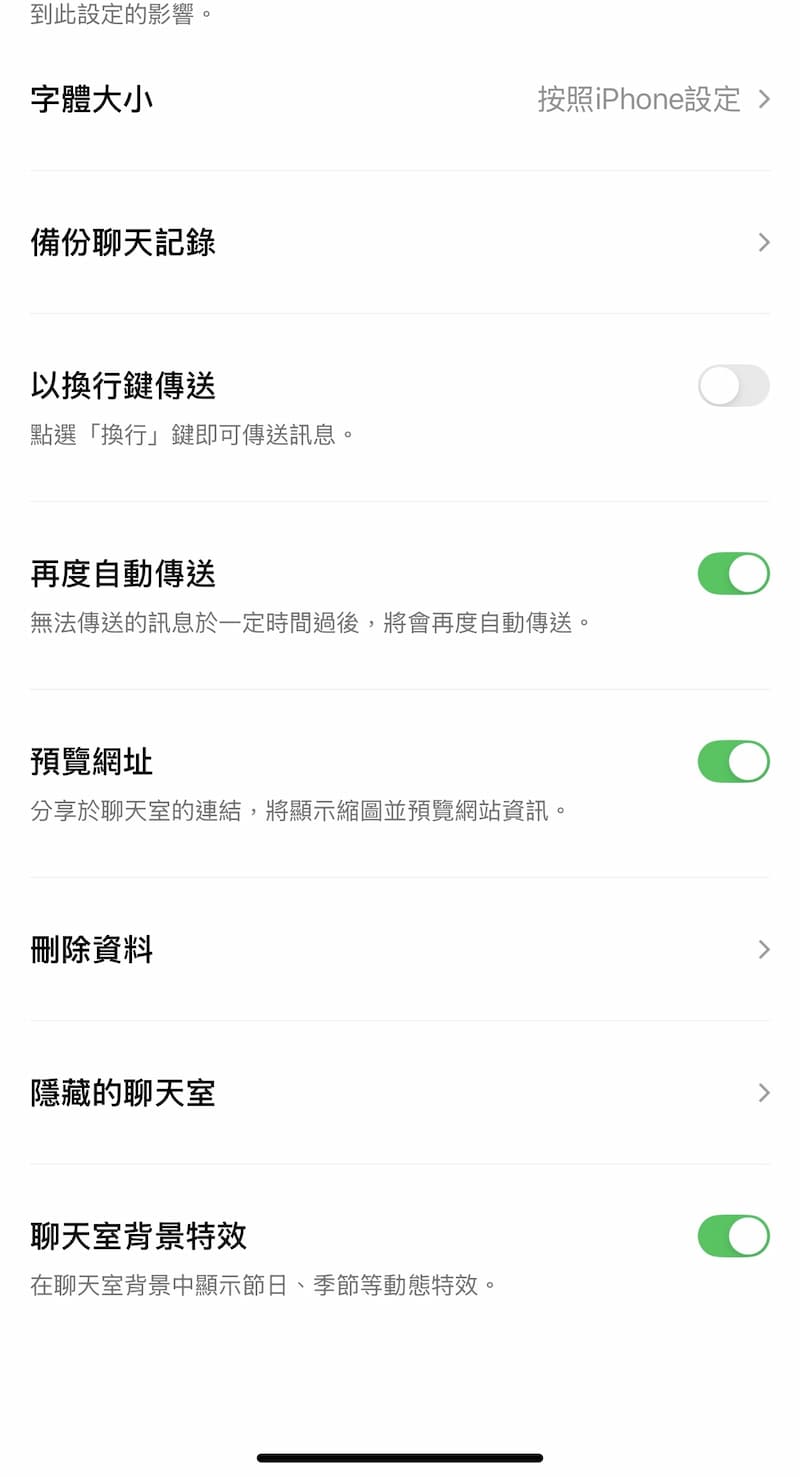Open 刪除資料 delete data
This screenshot has height=1477, width=800.
point(400,949)
